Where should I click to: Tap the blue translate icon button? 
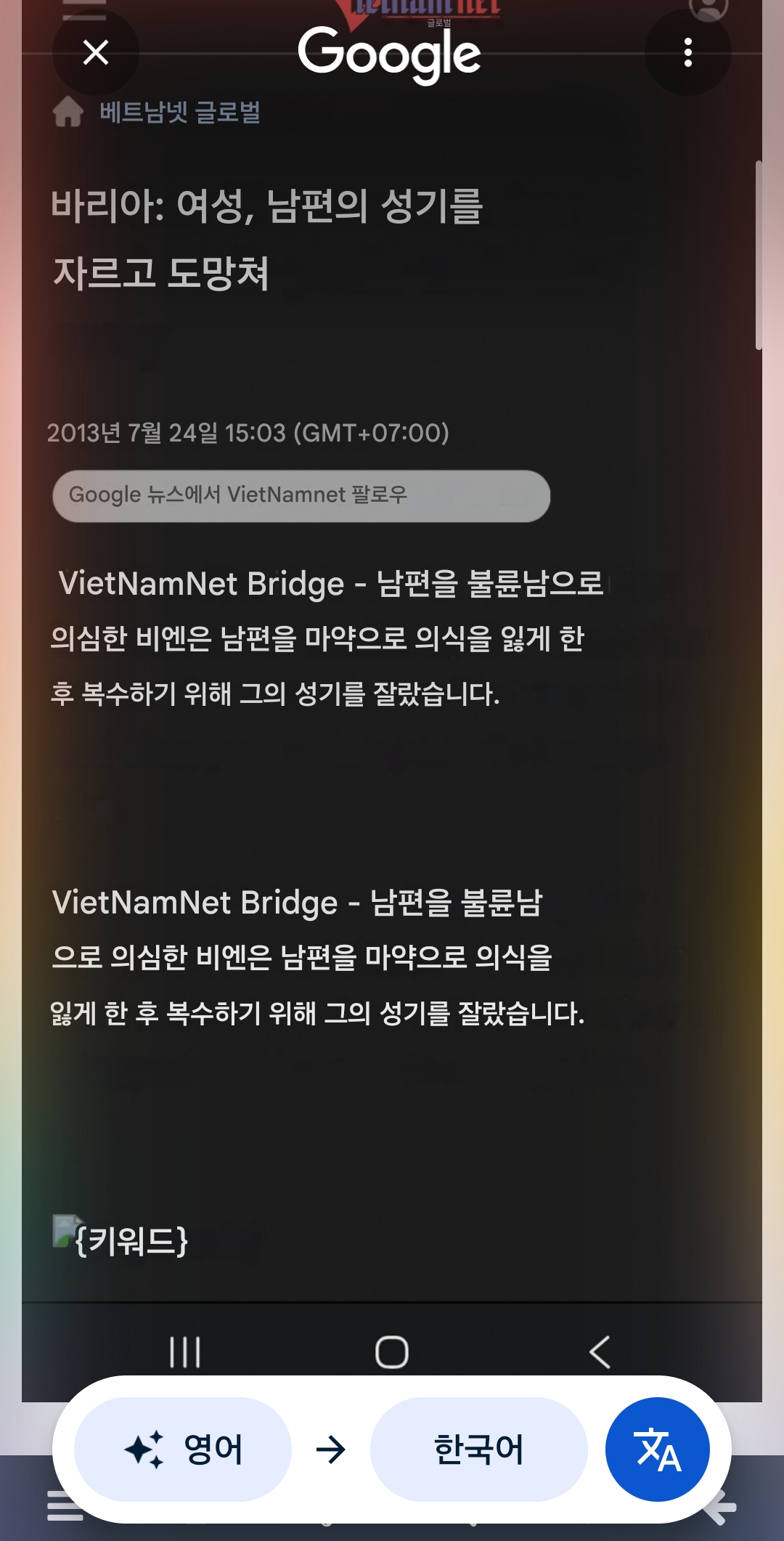(x=657, y=1449)
